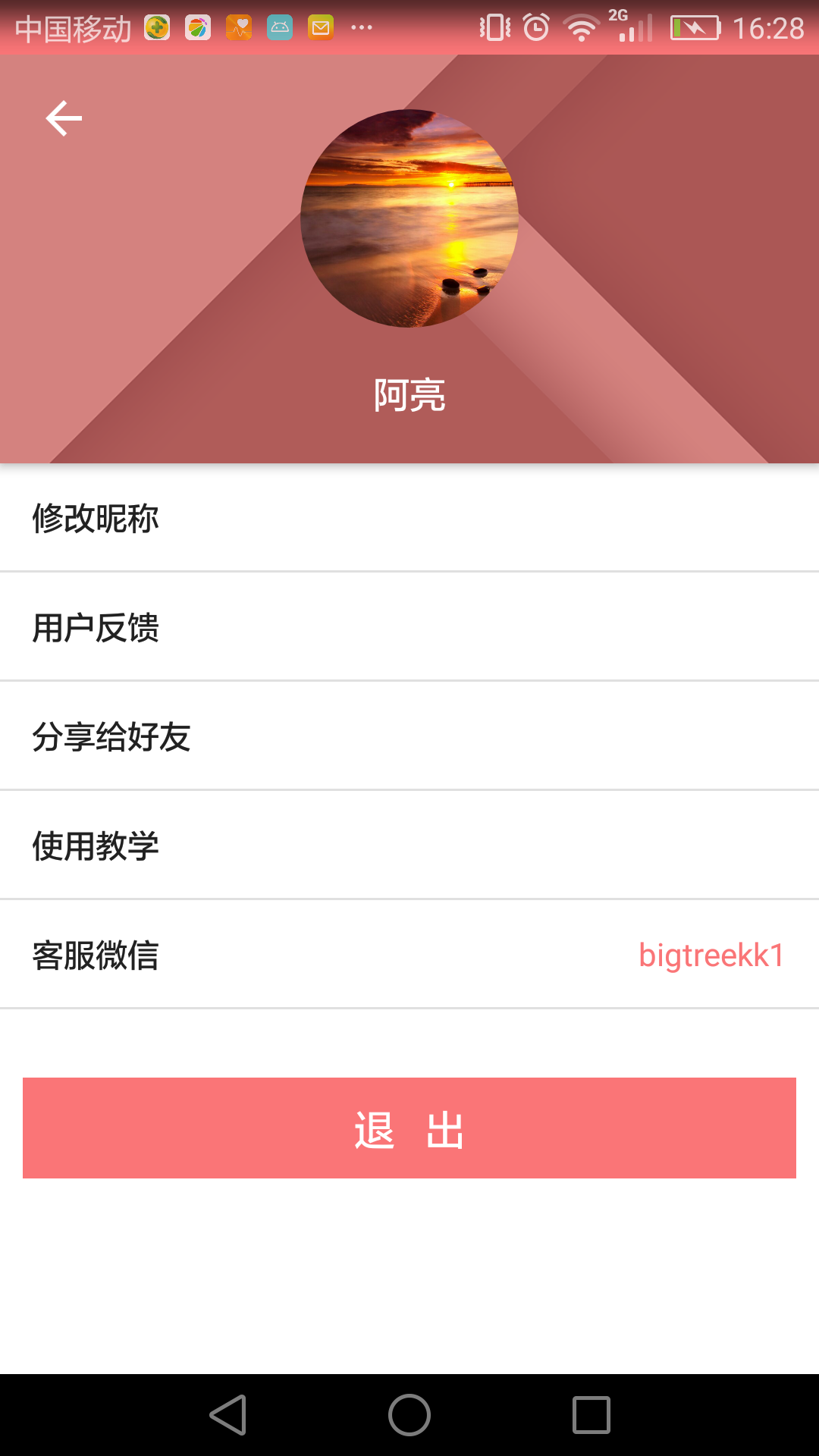The height and width of the screenshot is (1456, 819).
Task: Open the 使用教学 tutorial row
Action: (x=409, y=846)
